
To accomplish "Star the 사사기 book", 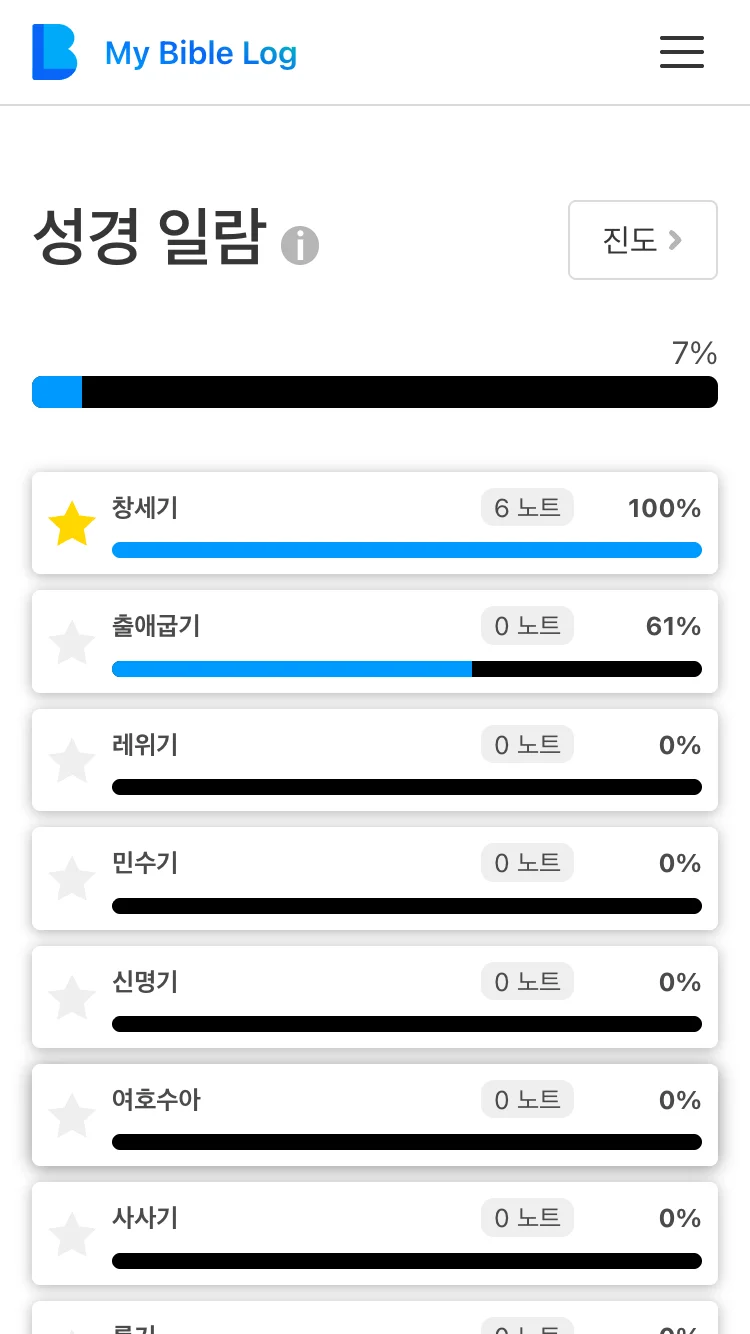I will [x=72, y=1235].
